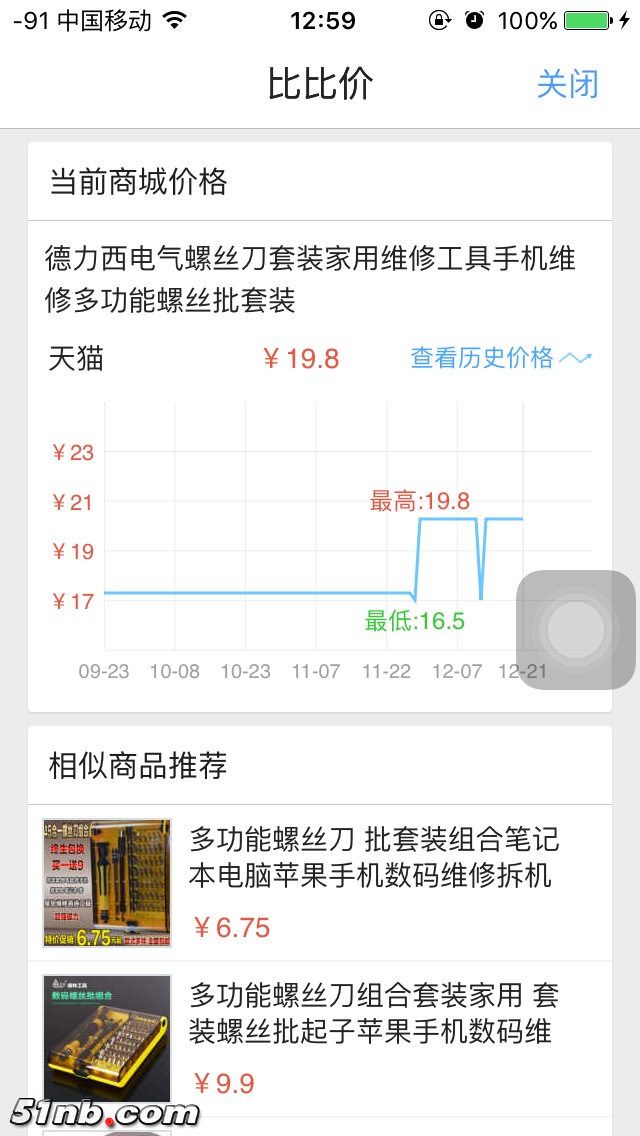
Task: Open 查看历史价格 price history link
Action: click(x=500, y=358)
